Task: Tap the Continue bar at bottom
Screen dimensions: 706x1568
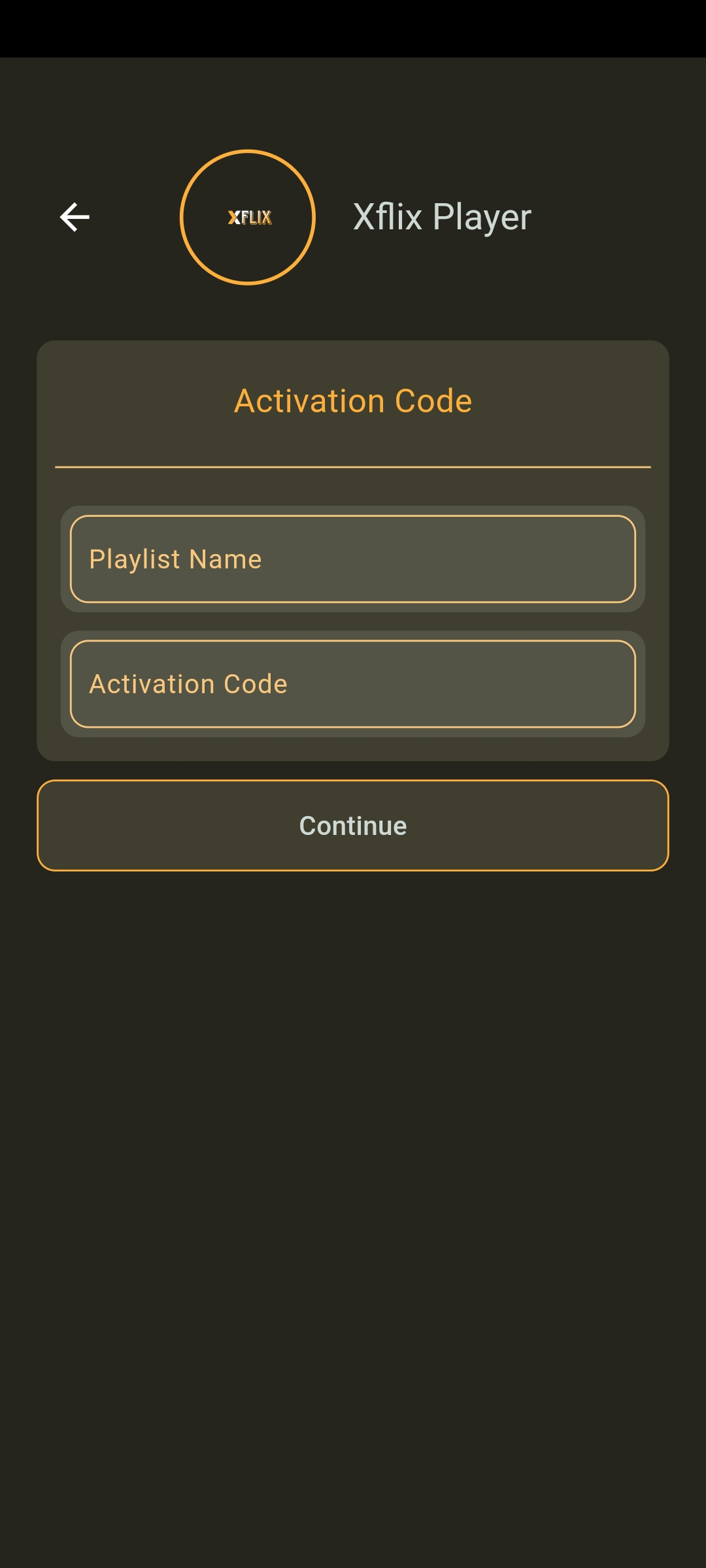Action: pos(353,825)
